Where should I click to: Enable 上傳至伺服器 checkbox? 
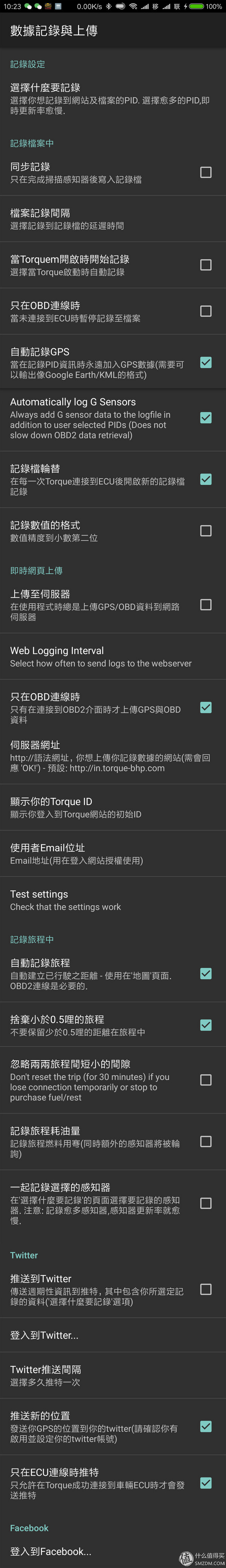(x=206, y=605)
